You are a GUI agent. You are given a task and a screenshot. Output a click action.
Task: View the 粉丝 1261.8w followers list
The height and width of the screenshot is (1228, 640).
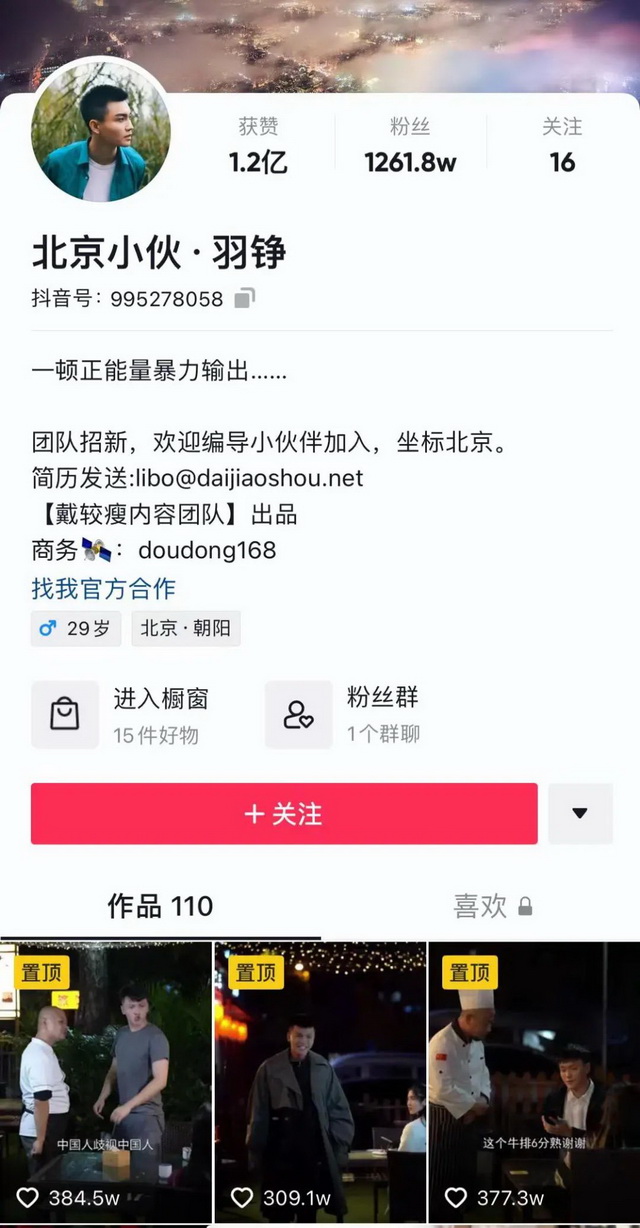pos(410,146)
